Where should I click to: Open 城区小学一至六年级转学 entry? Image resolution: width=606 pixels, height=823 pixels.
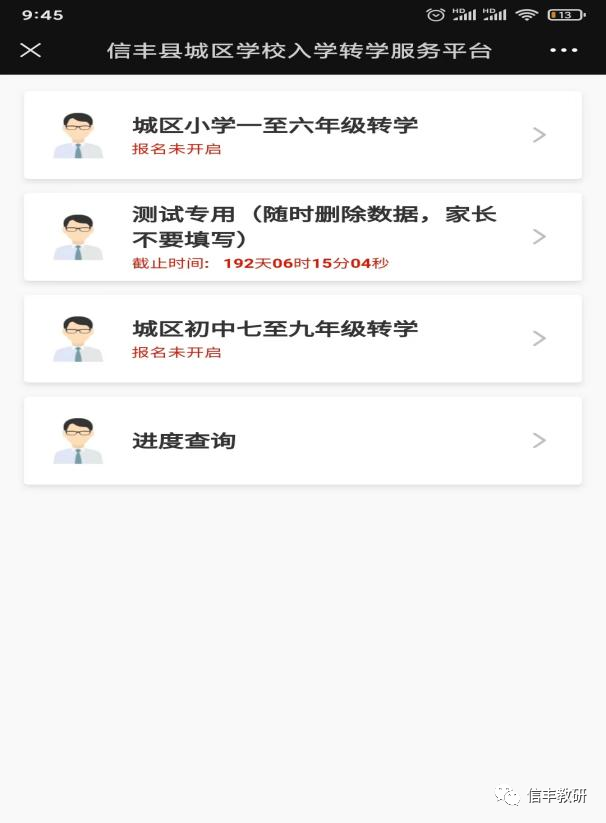302,135
